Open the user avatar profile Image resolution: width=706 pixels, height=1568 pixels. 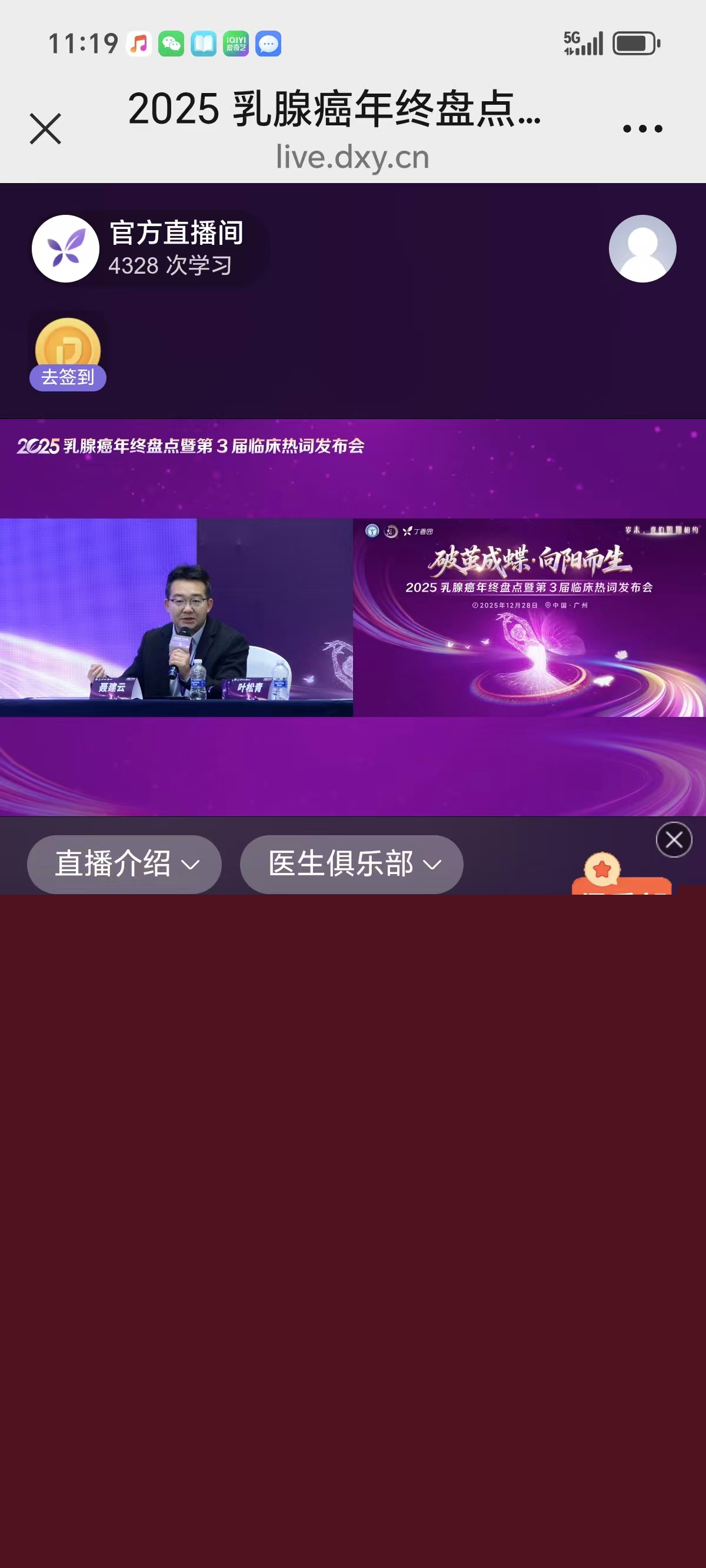tap(642, 248)
